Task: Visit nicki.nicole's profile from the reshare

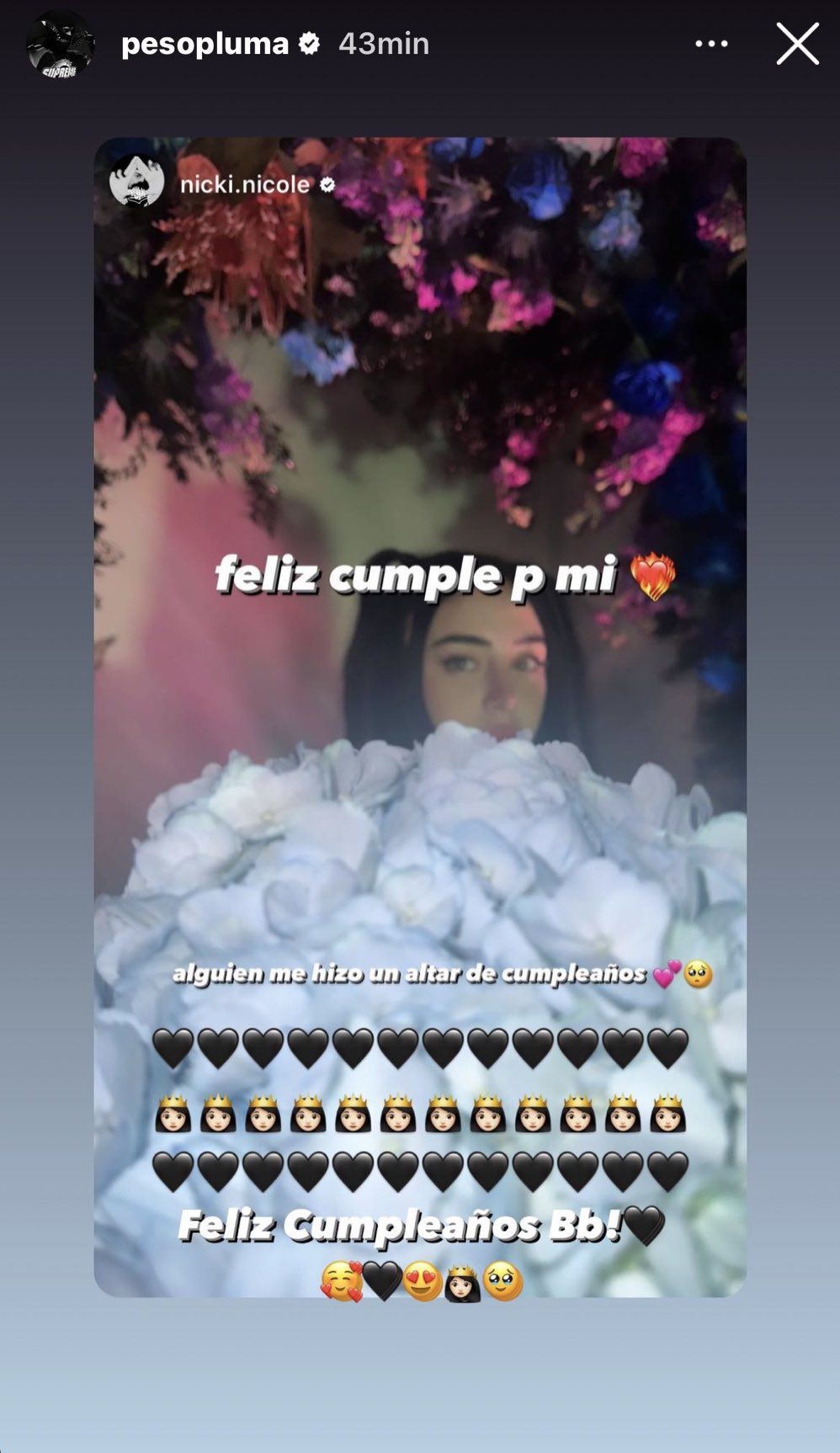Action: click(x=244, y=184)
